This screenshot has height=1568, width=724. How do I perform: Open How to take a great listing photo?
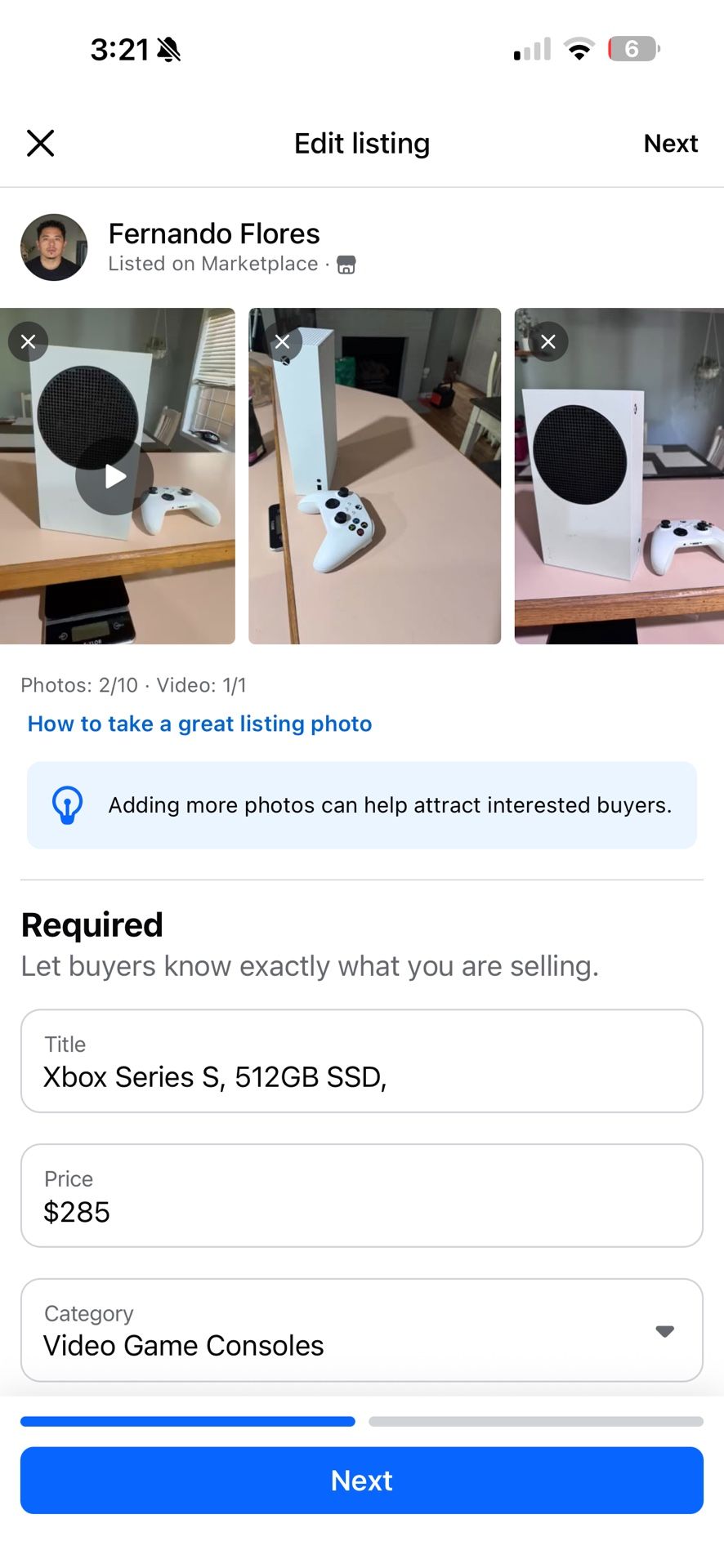coord(199,724)
